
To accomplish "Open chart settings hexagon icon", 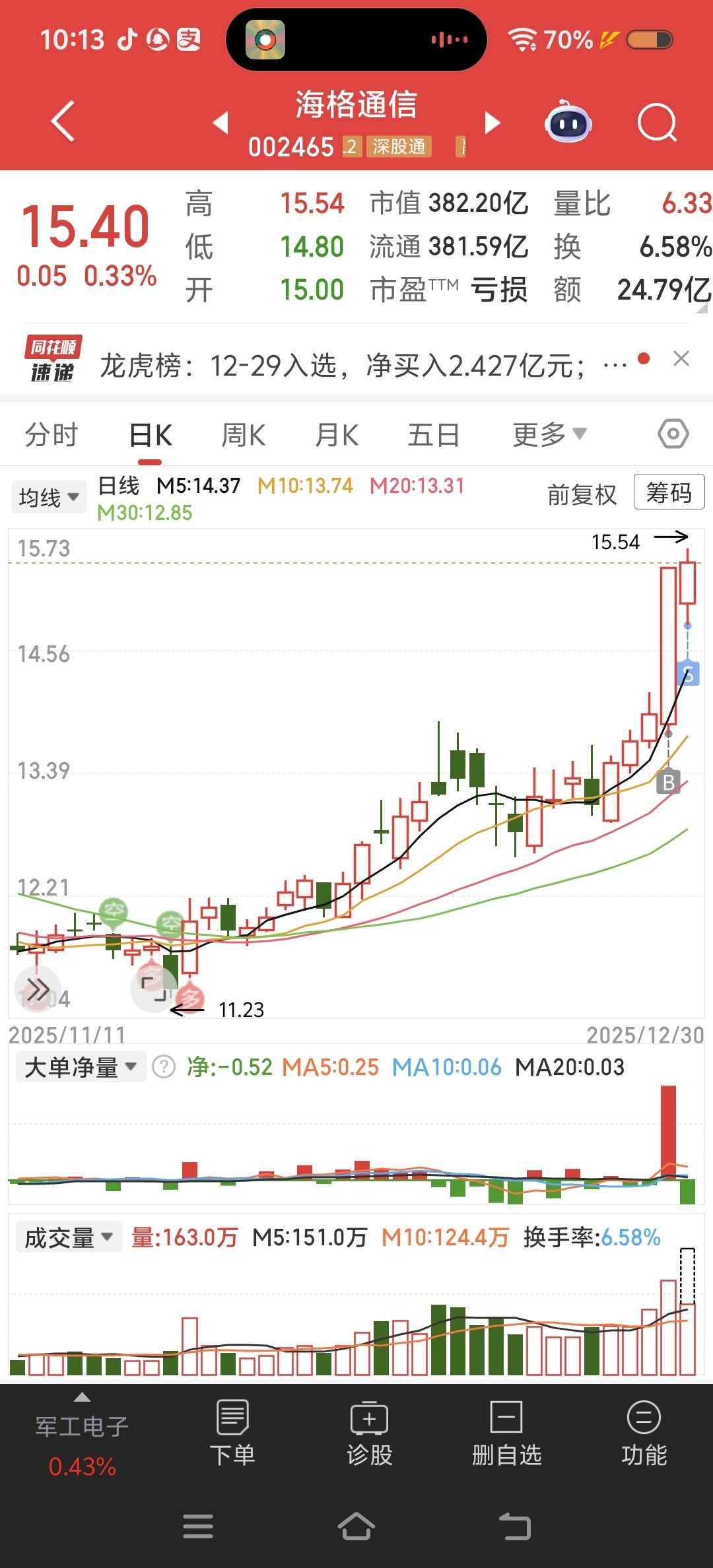I will pyautogui.click(x=673, y=434).
